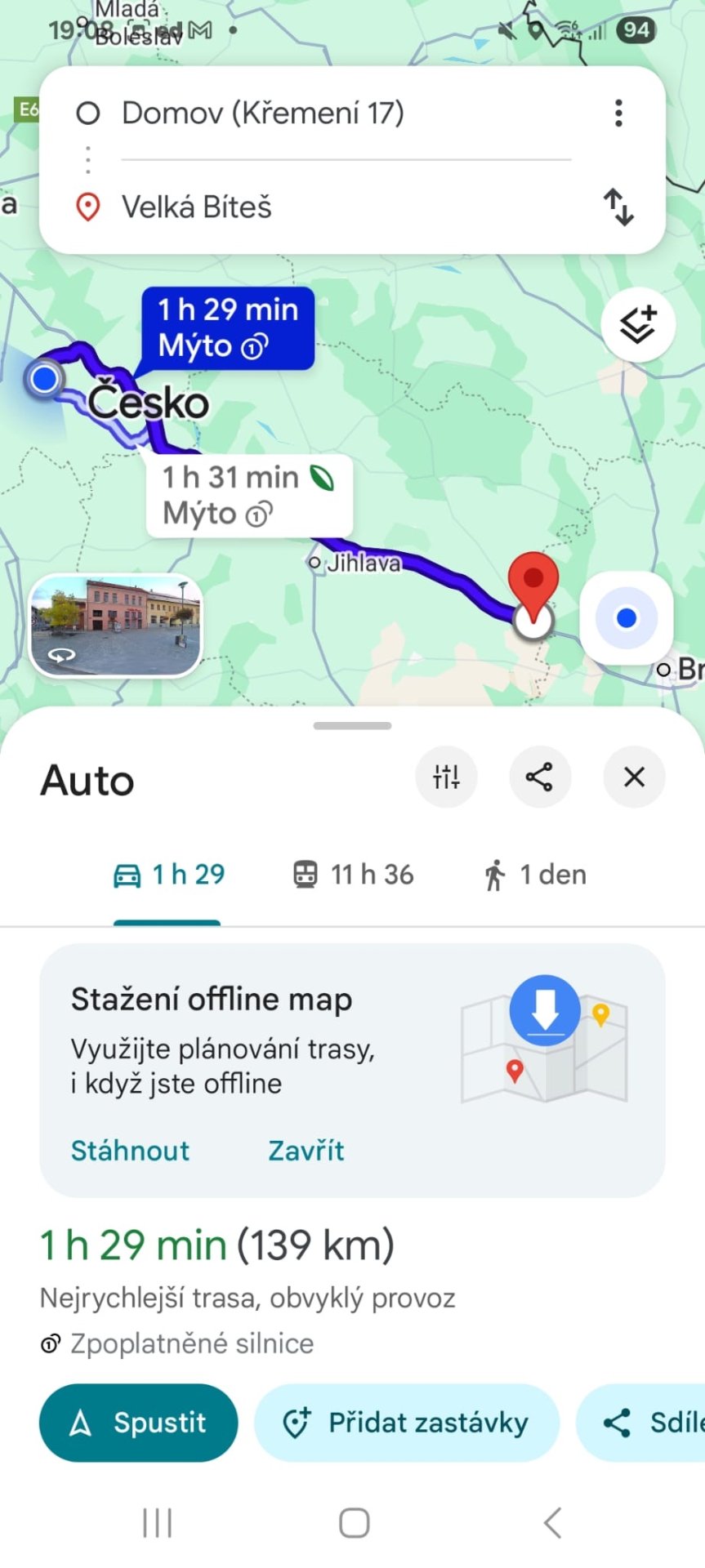
Task: Add stops via Přidat zastávky
Action: [x=405, y=1423]
